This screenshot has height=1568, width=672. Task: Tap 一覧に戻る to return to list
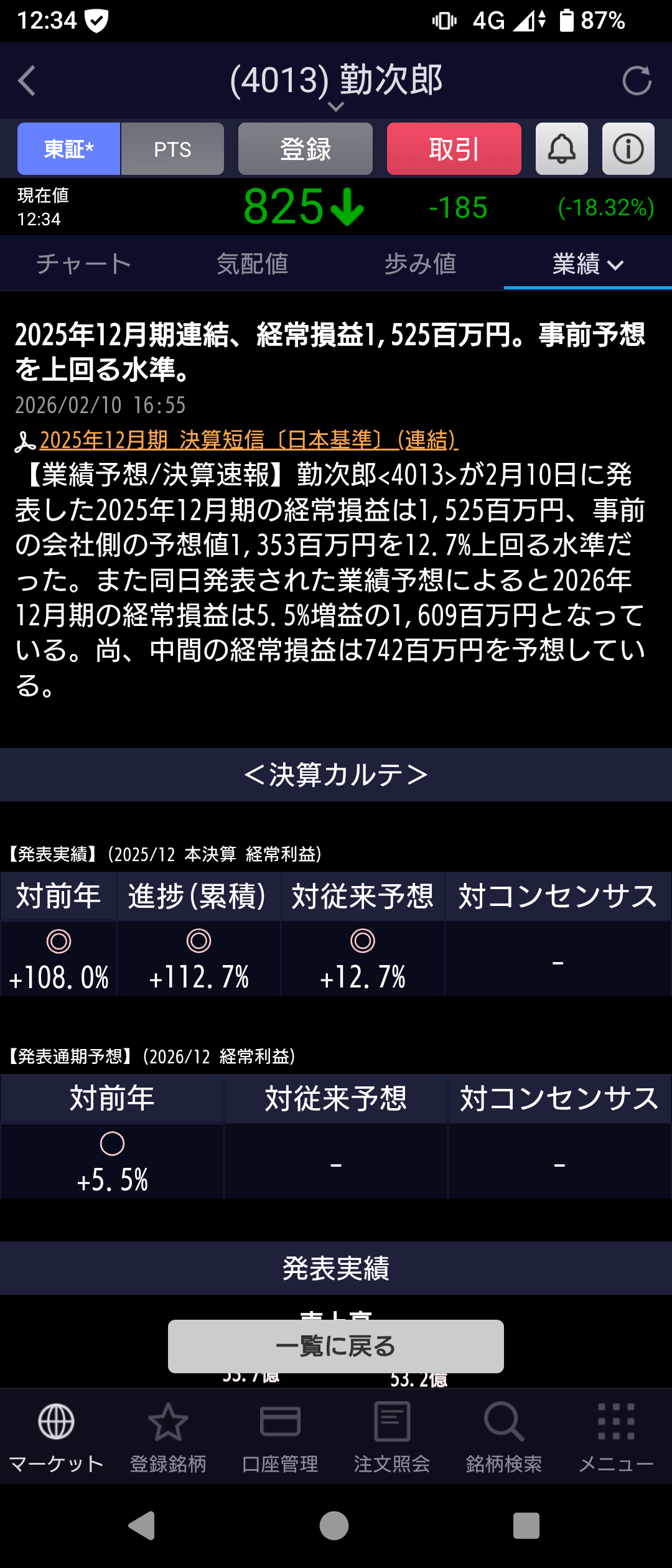(336, 1346)
